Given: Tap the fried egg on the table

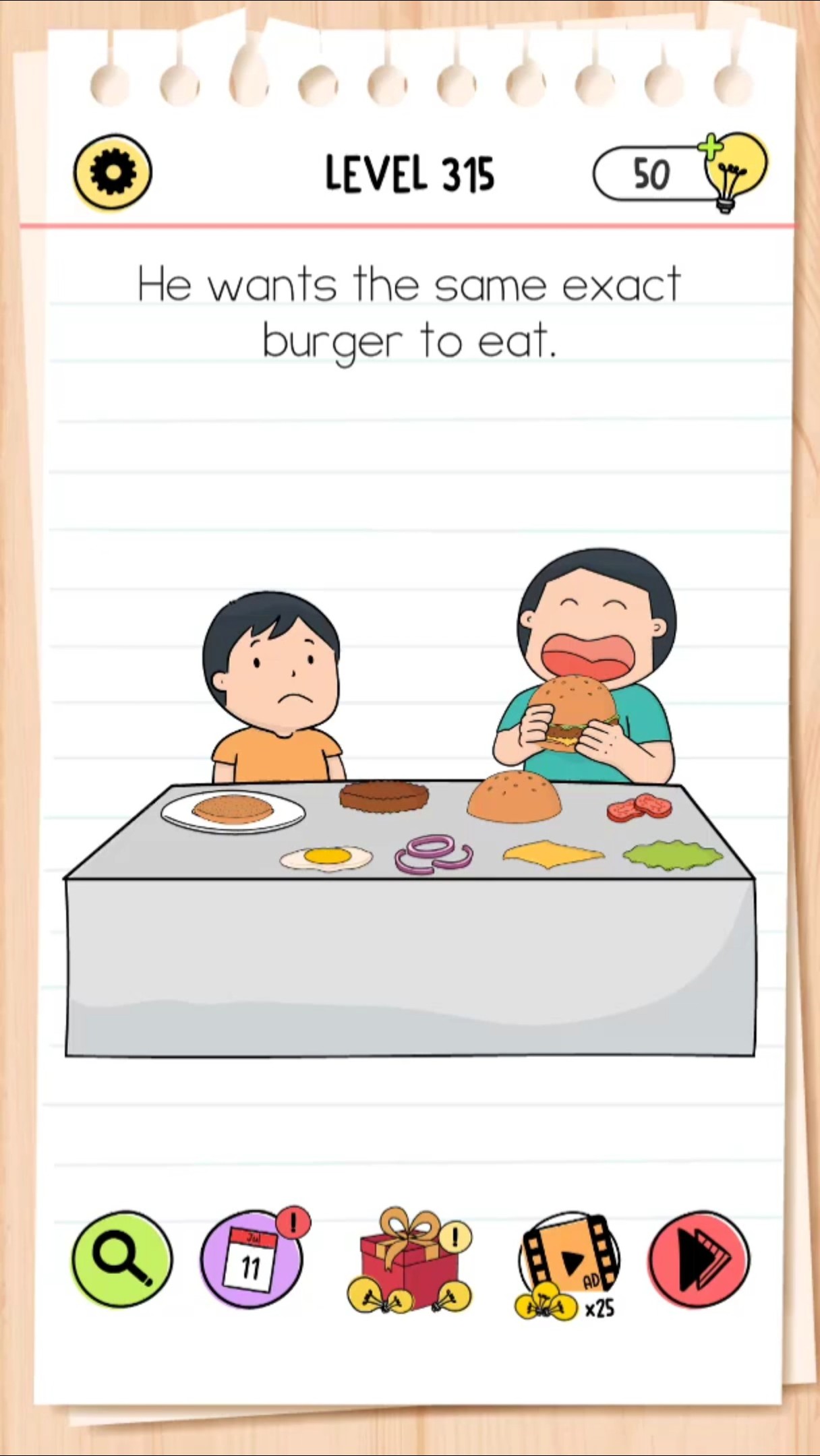Looking at the screenshot, I should pos(326,858).
